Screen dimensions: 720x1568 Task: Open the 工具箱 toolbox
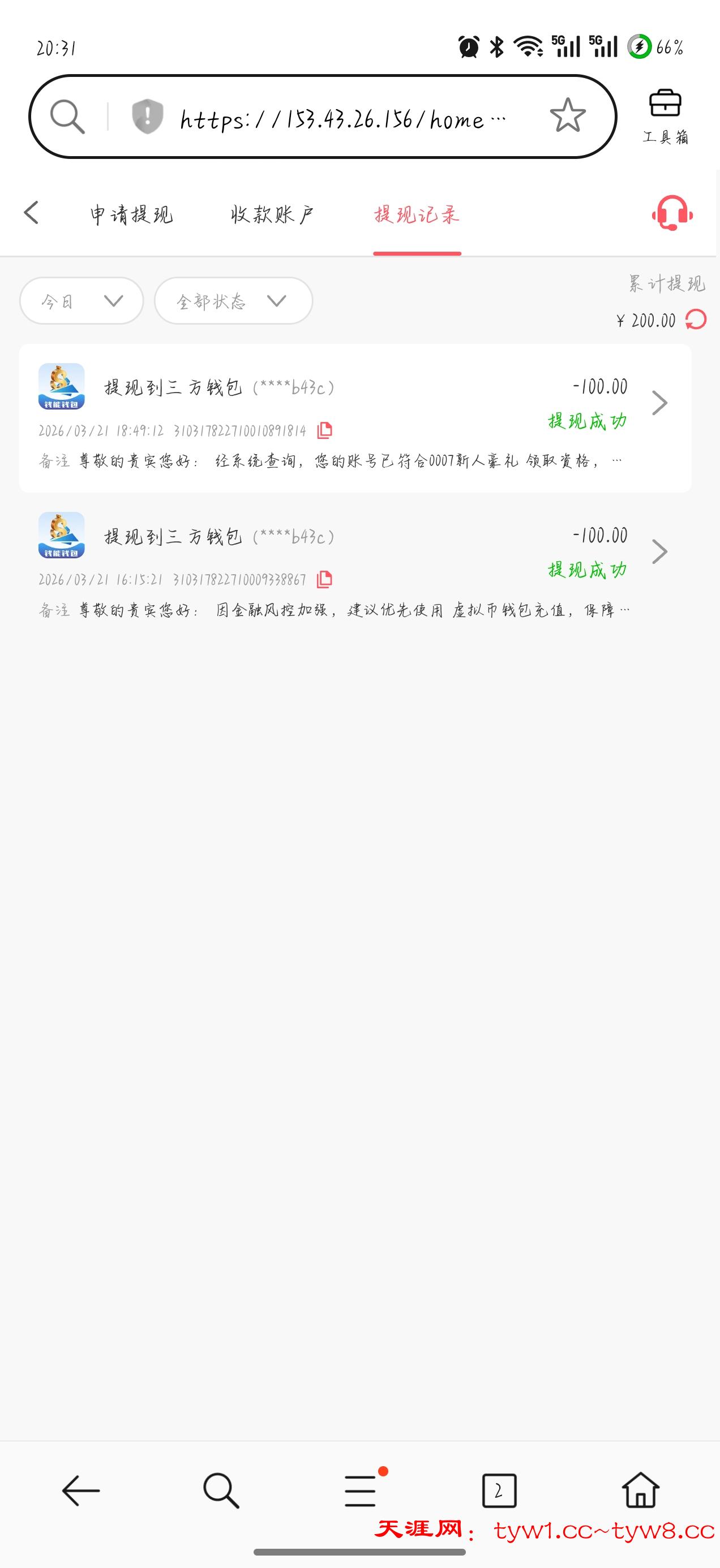click(665, 117)
